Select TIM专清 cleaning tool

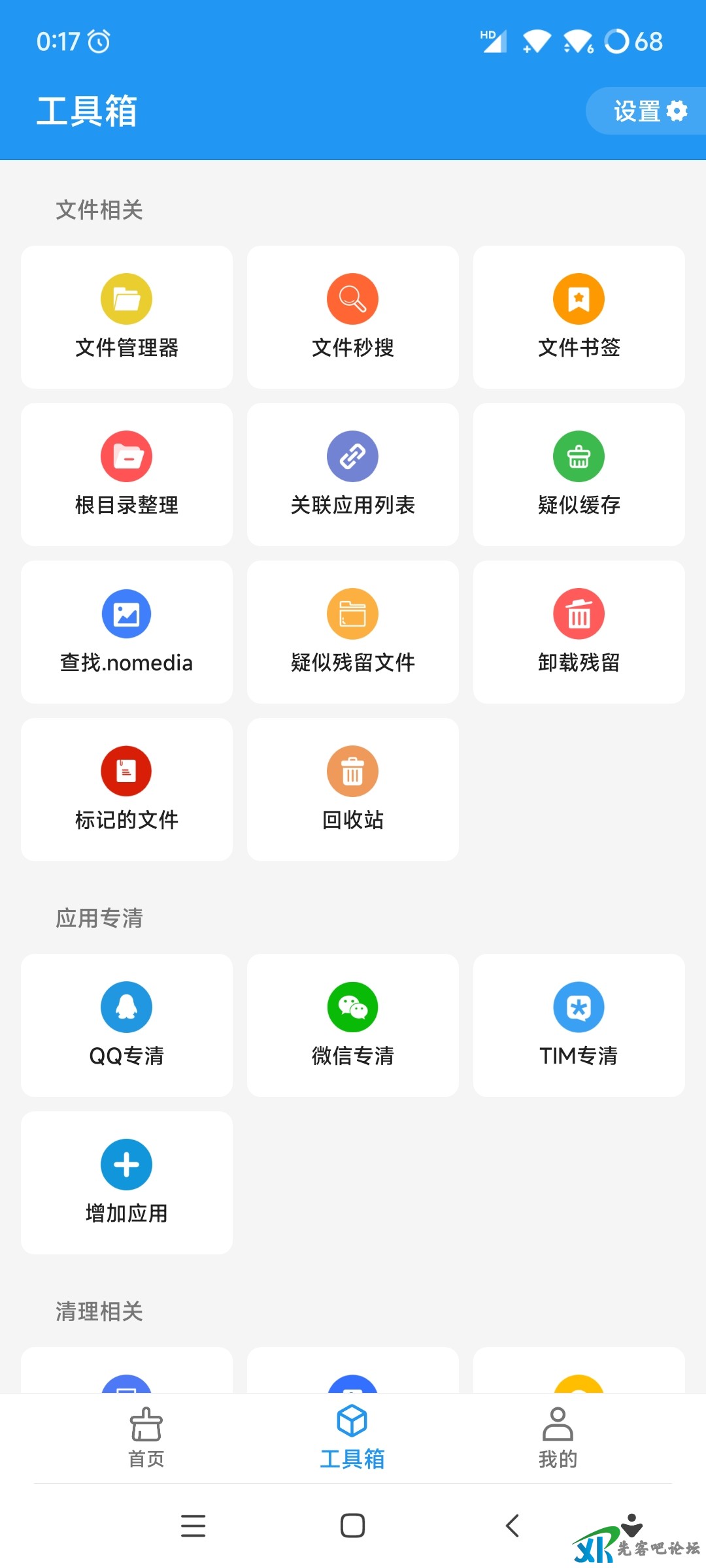click(x=579, y=1024)
